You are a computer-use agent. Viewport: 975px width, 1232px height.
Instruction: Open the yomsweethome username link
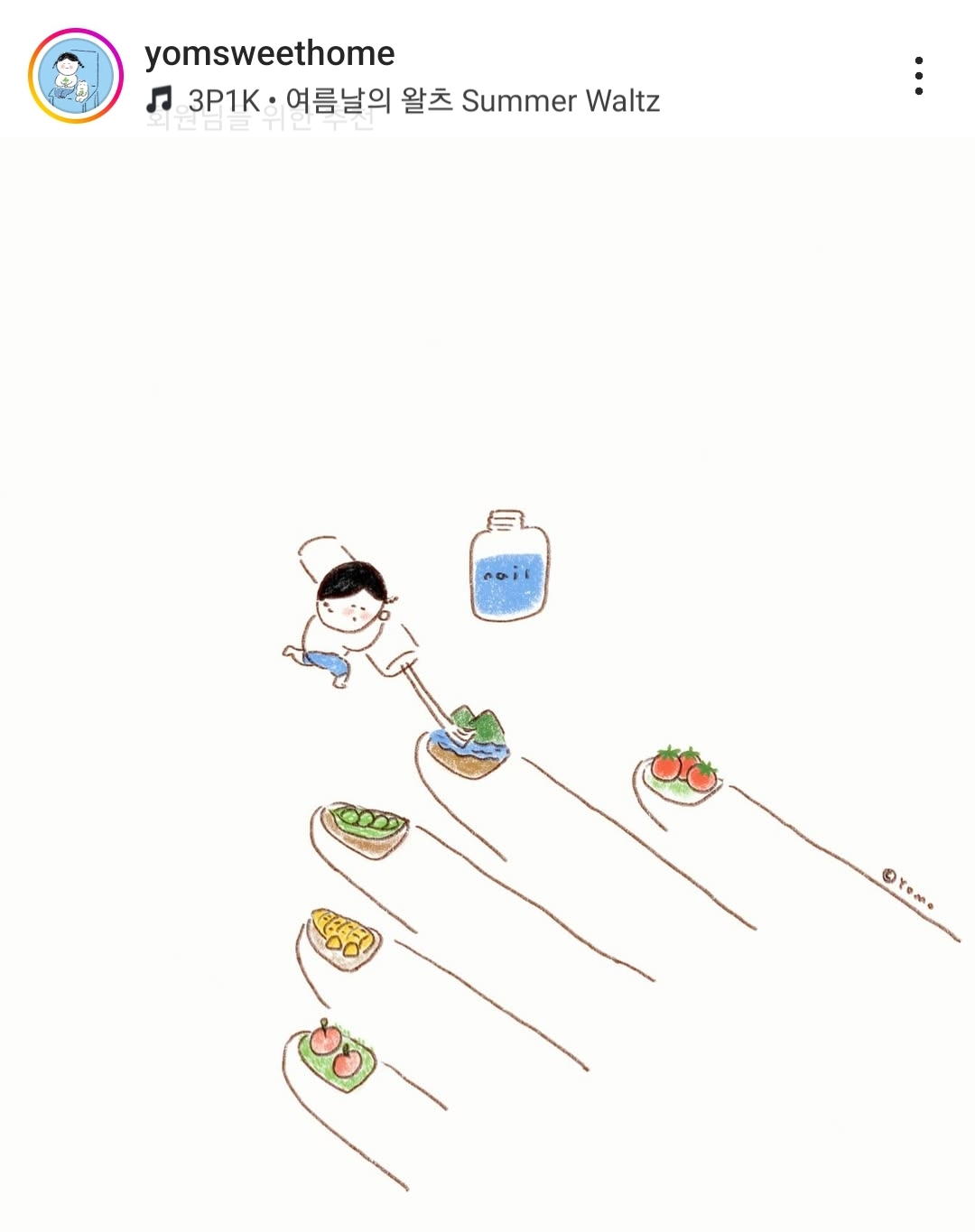(x=269, y=54)
